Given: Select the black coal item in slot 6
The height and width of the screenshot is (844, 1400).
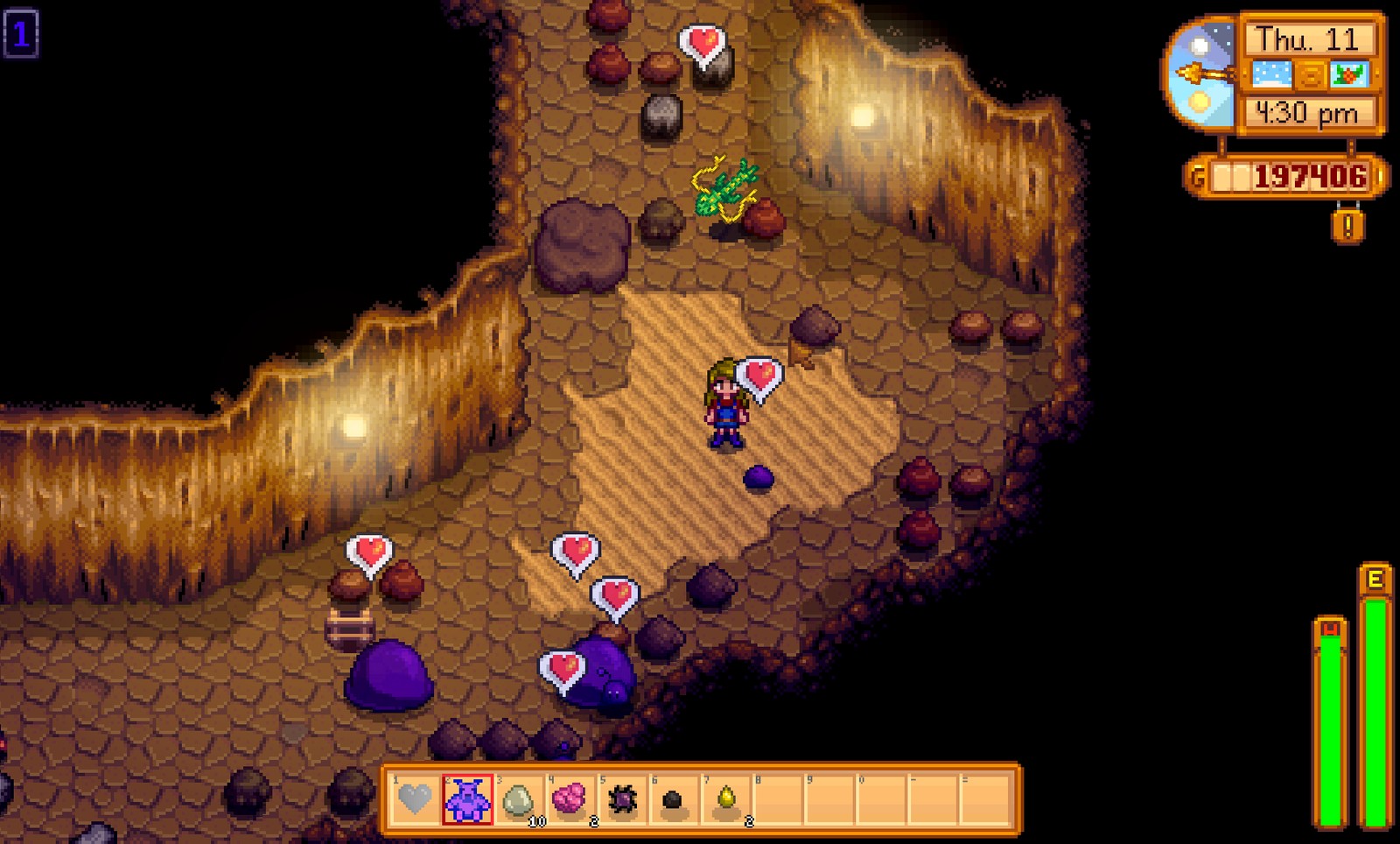Looking at the screenshot, I should 672,798.
